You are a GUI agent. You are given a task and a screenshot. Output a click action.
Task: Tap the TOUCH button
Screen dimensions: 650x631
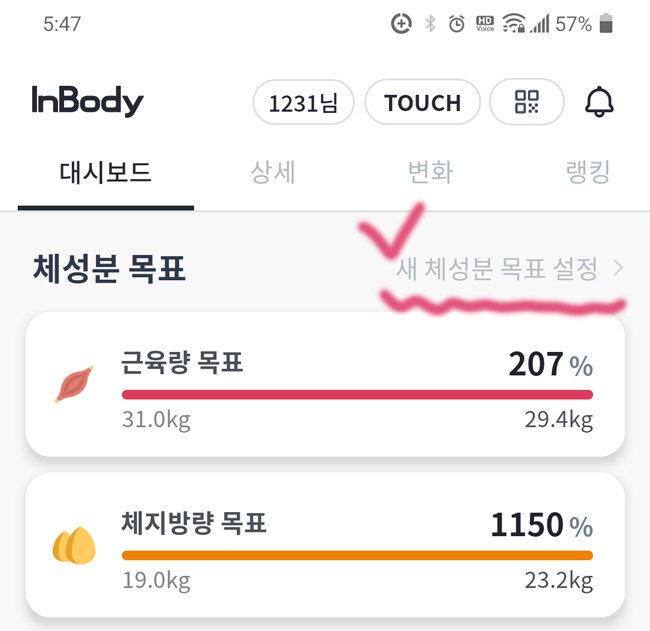point(422,102)
